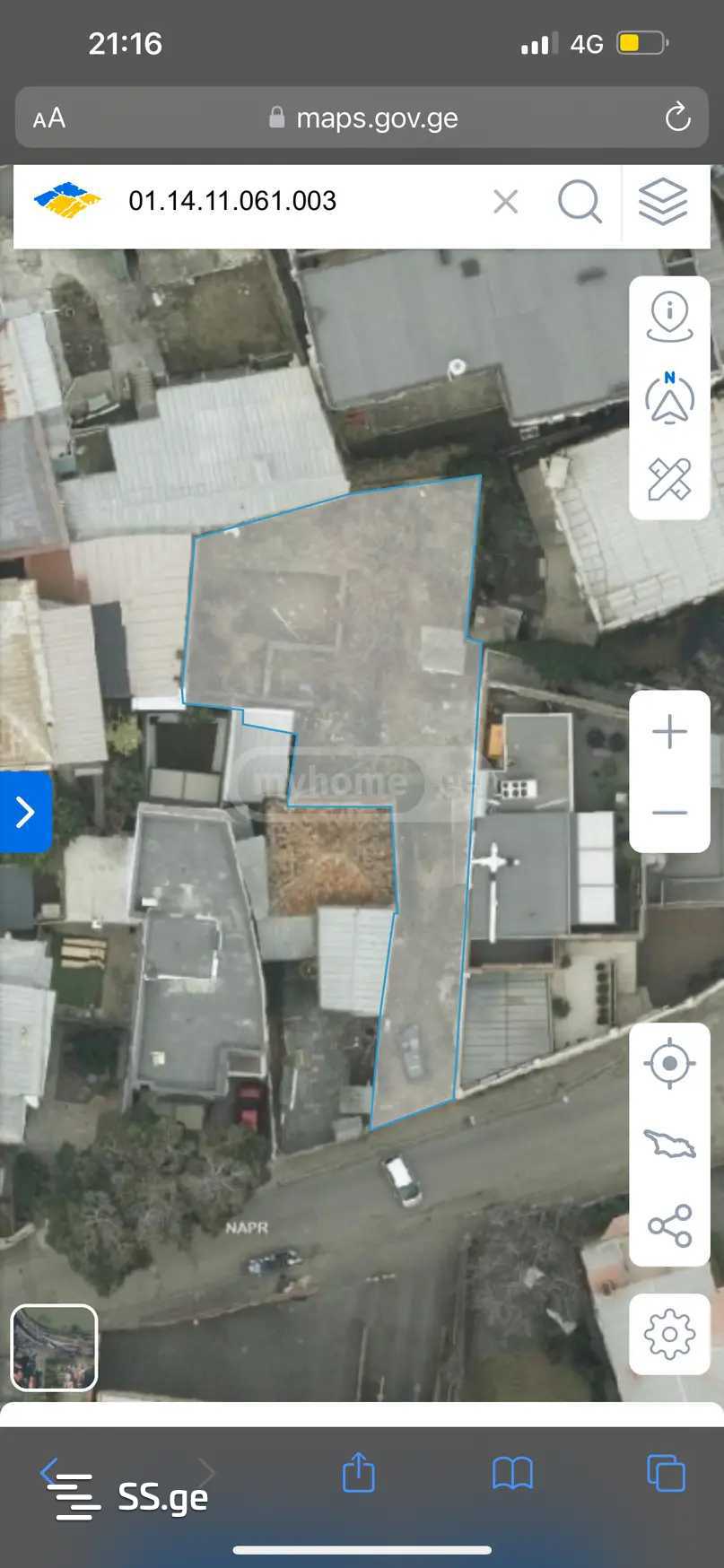The image size is (724, 1568).
Task: Switch basemap via the small thumbnail
Action: pos(54,1347)
